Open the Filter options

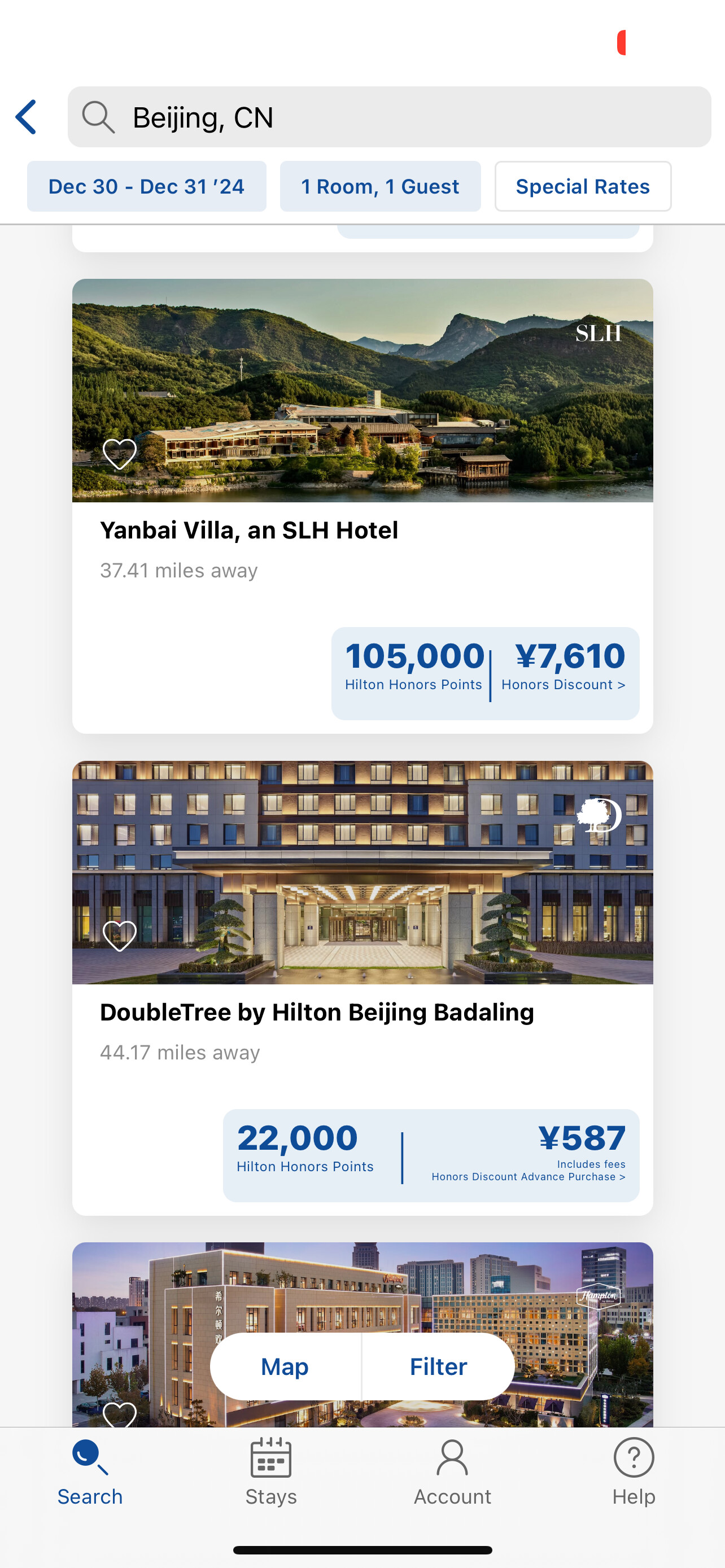pos(438,1367)
